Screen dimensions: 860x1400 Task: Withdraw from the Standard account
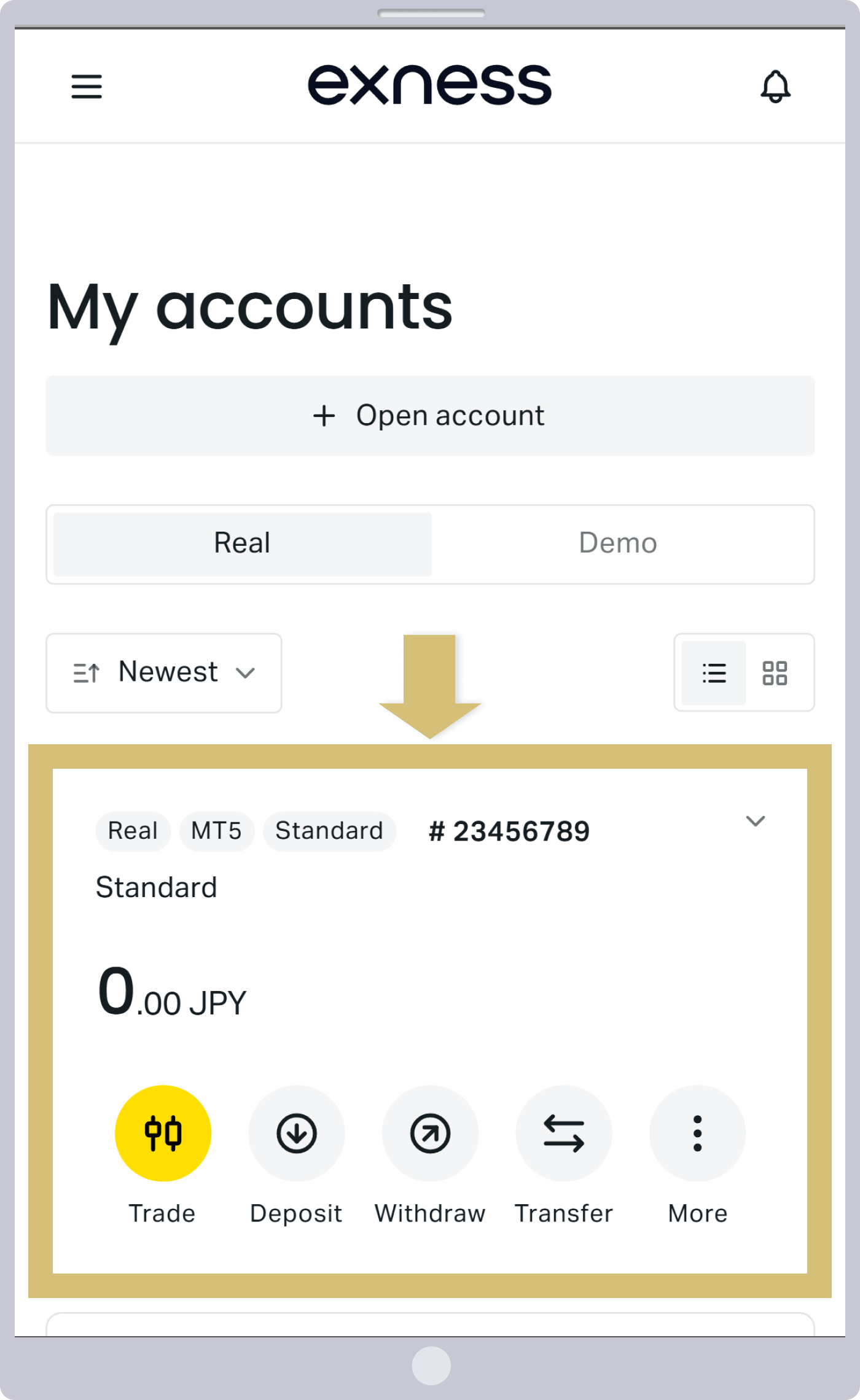(430, 1134)
